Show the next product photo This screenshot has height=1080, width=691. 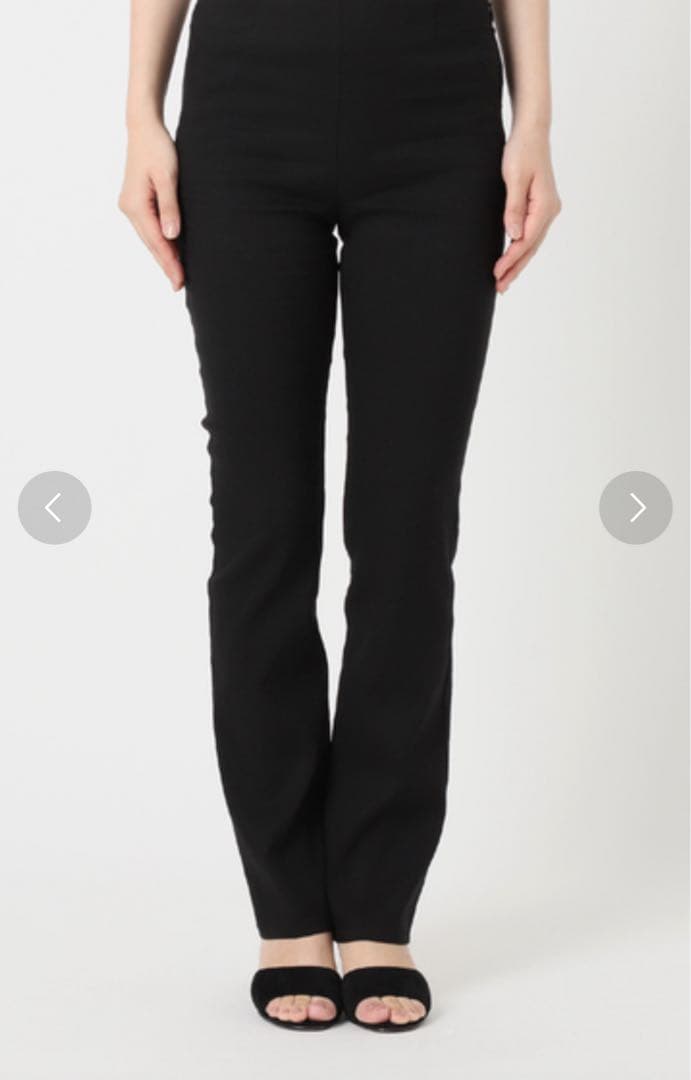(x=636, y=508)
